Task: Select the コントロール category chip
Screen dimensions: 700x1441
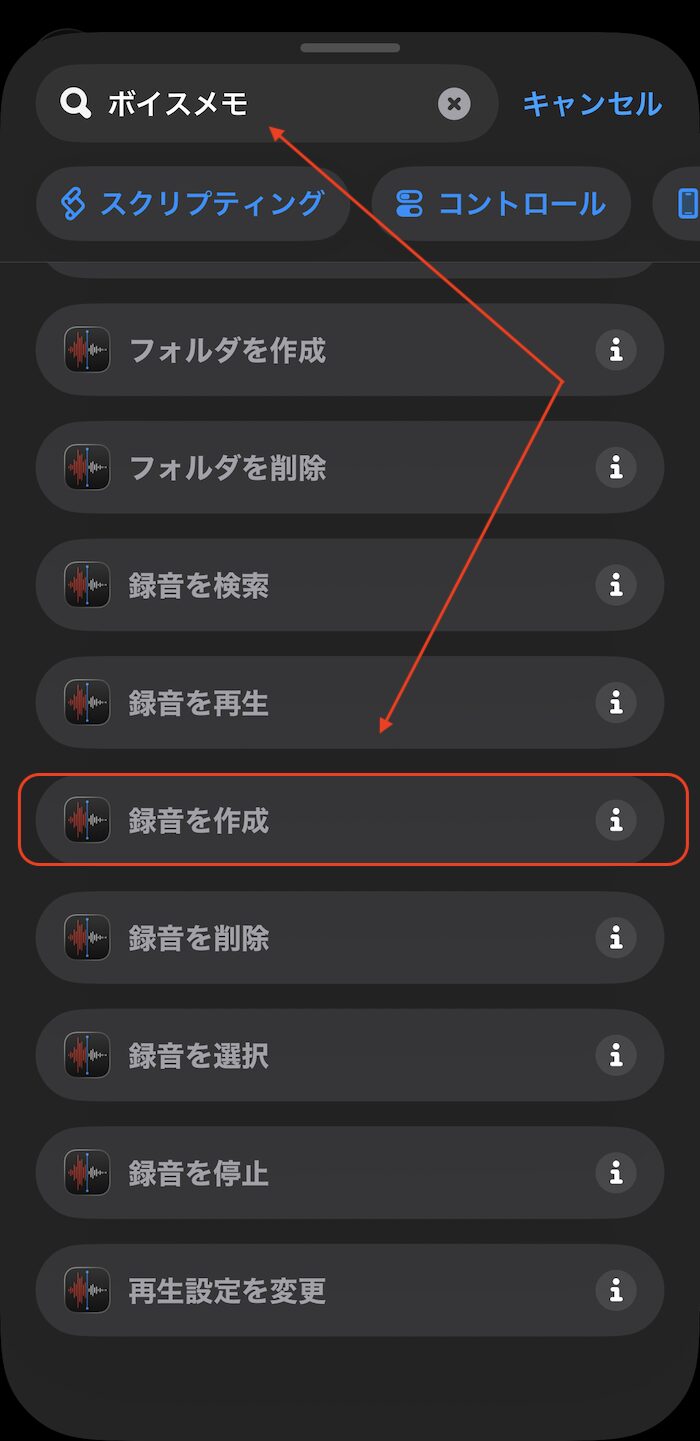Action: point(501,204)
